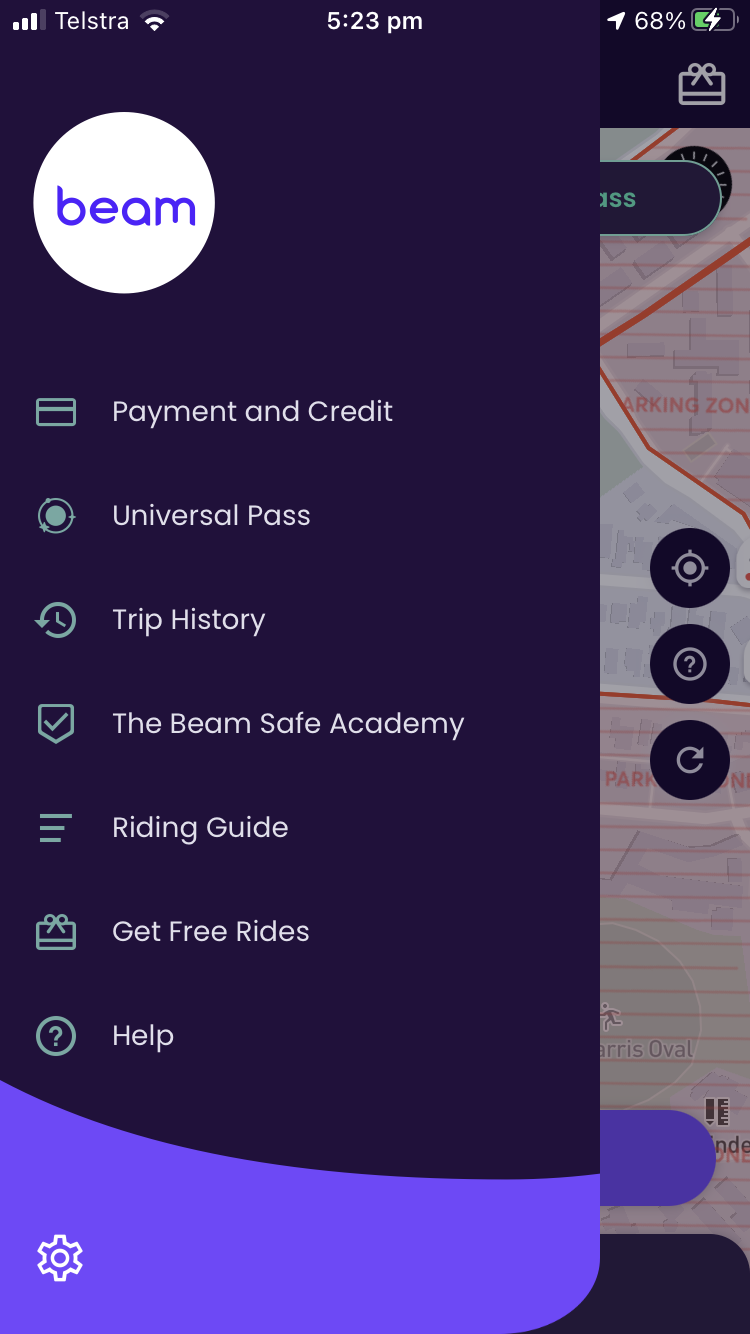Refresh the map
The image size is (750, 1334).
coord(690,760)
